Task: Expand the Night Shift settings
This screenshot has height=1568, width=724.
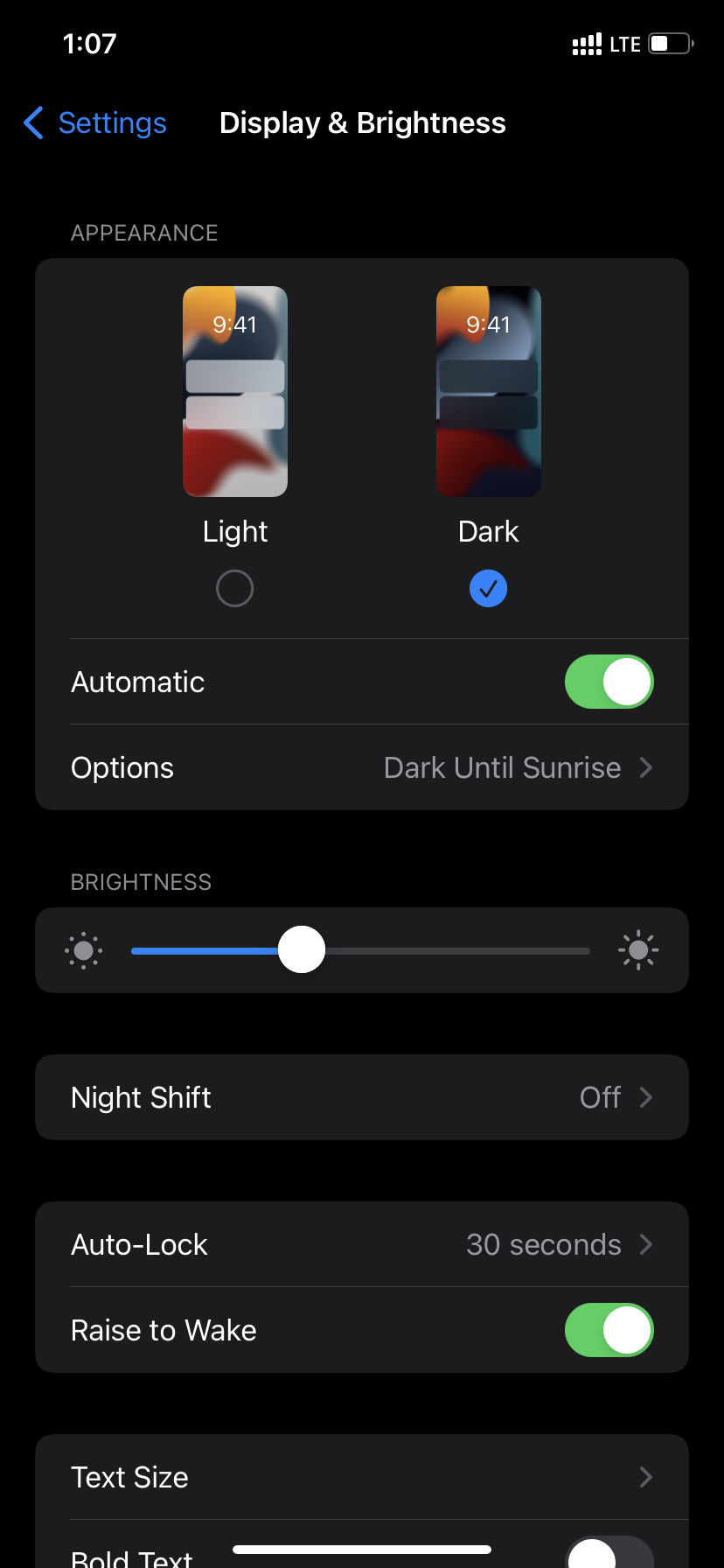Action: pos(362,1097)
